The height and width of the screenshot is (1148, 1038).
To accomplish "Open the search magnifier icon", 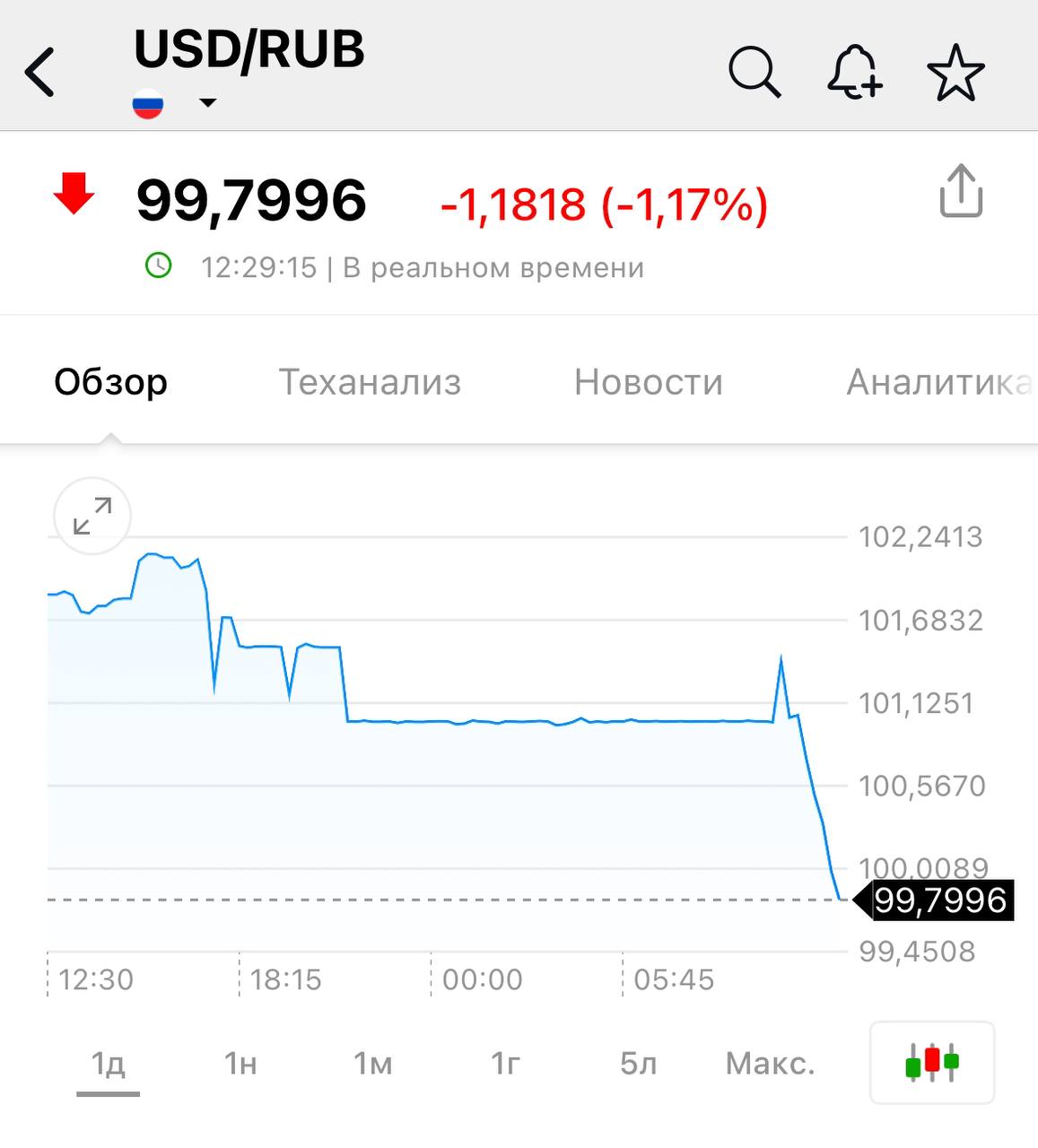I will pos(755,72).
